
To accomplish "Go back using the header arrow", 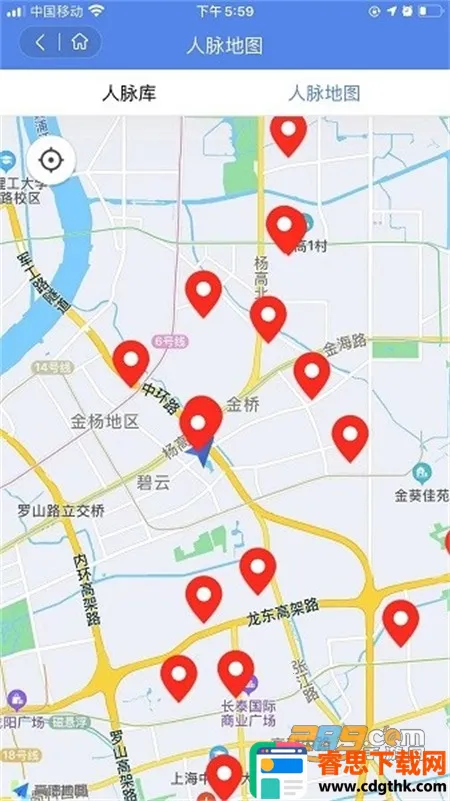I will pos(40,42).
